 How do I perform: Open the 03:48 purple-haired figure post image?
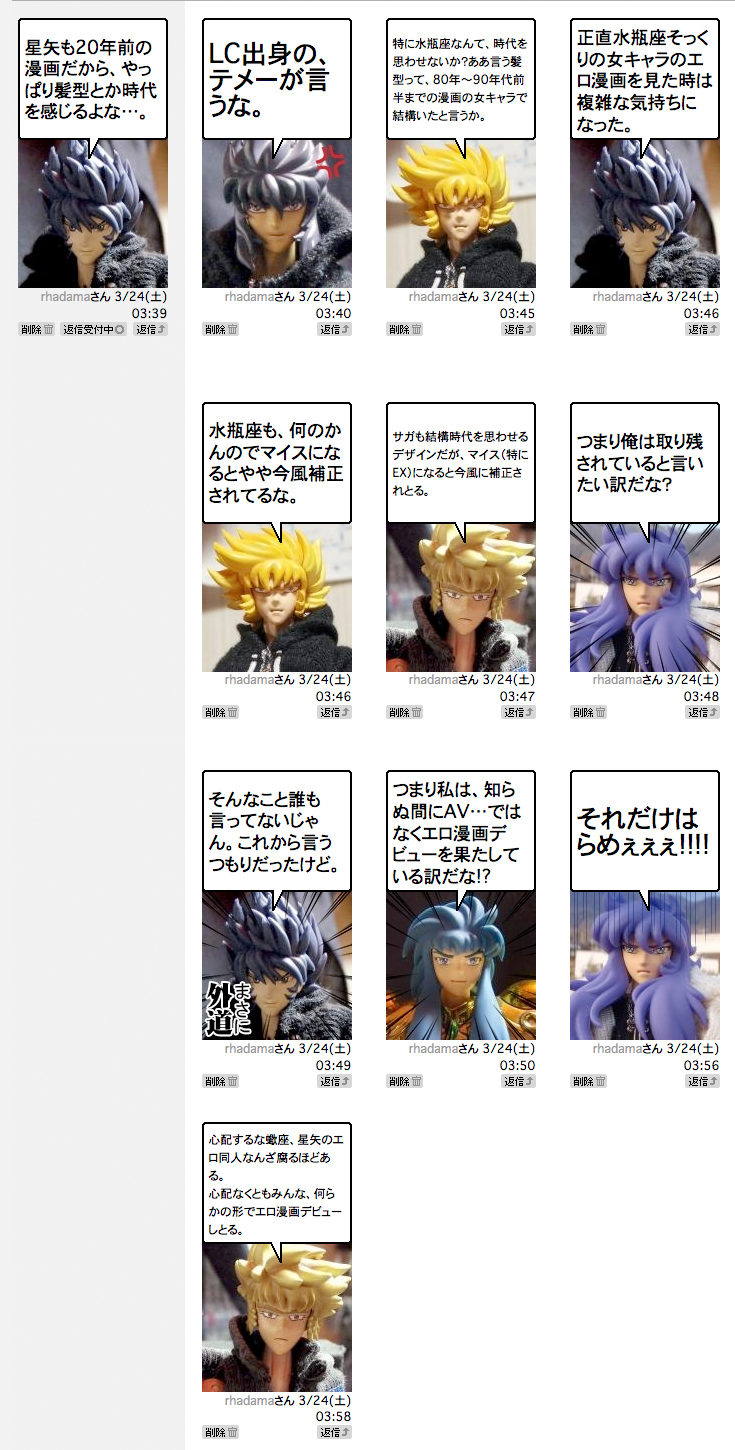click(644, 597)
